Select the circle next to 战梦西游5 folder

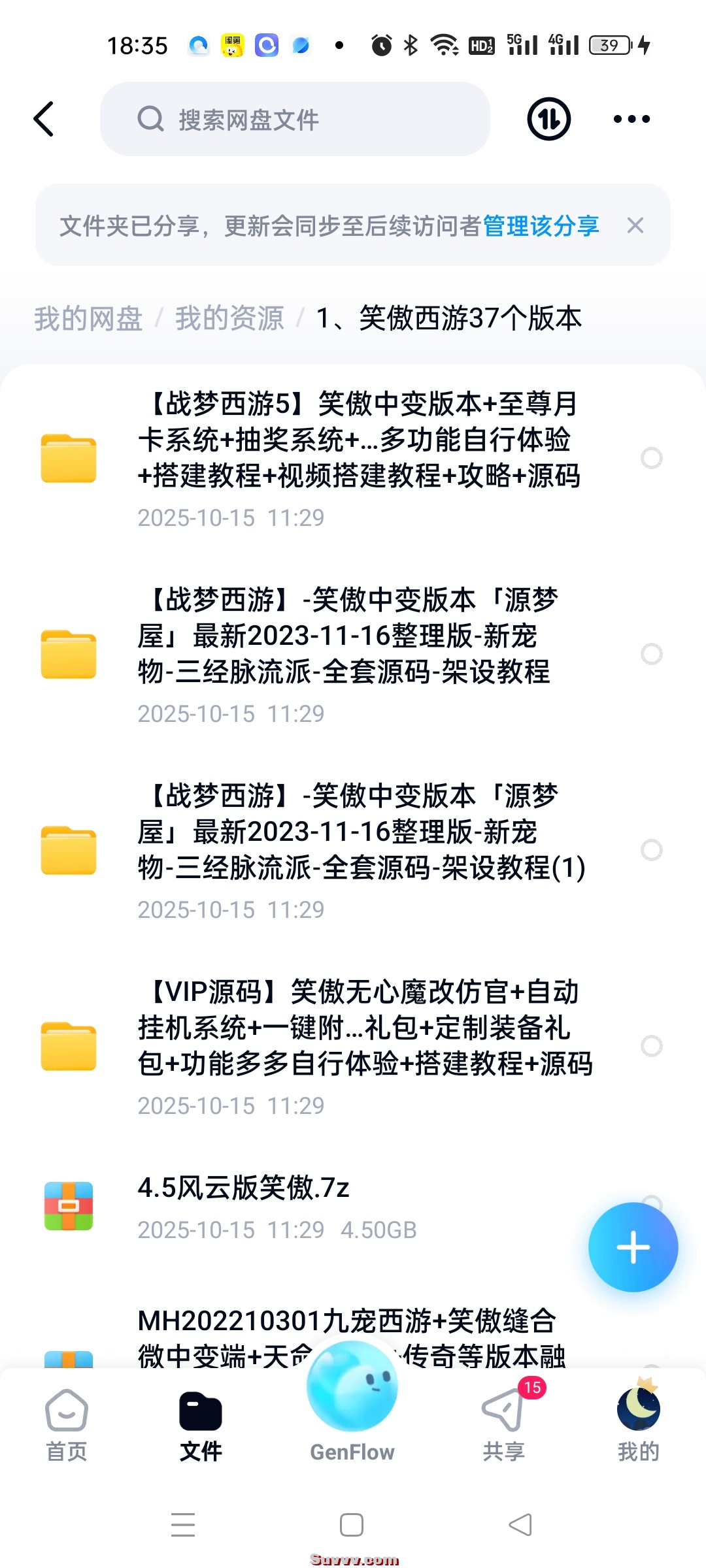(x=652, y=457)
